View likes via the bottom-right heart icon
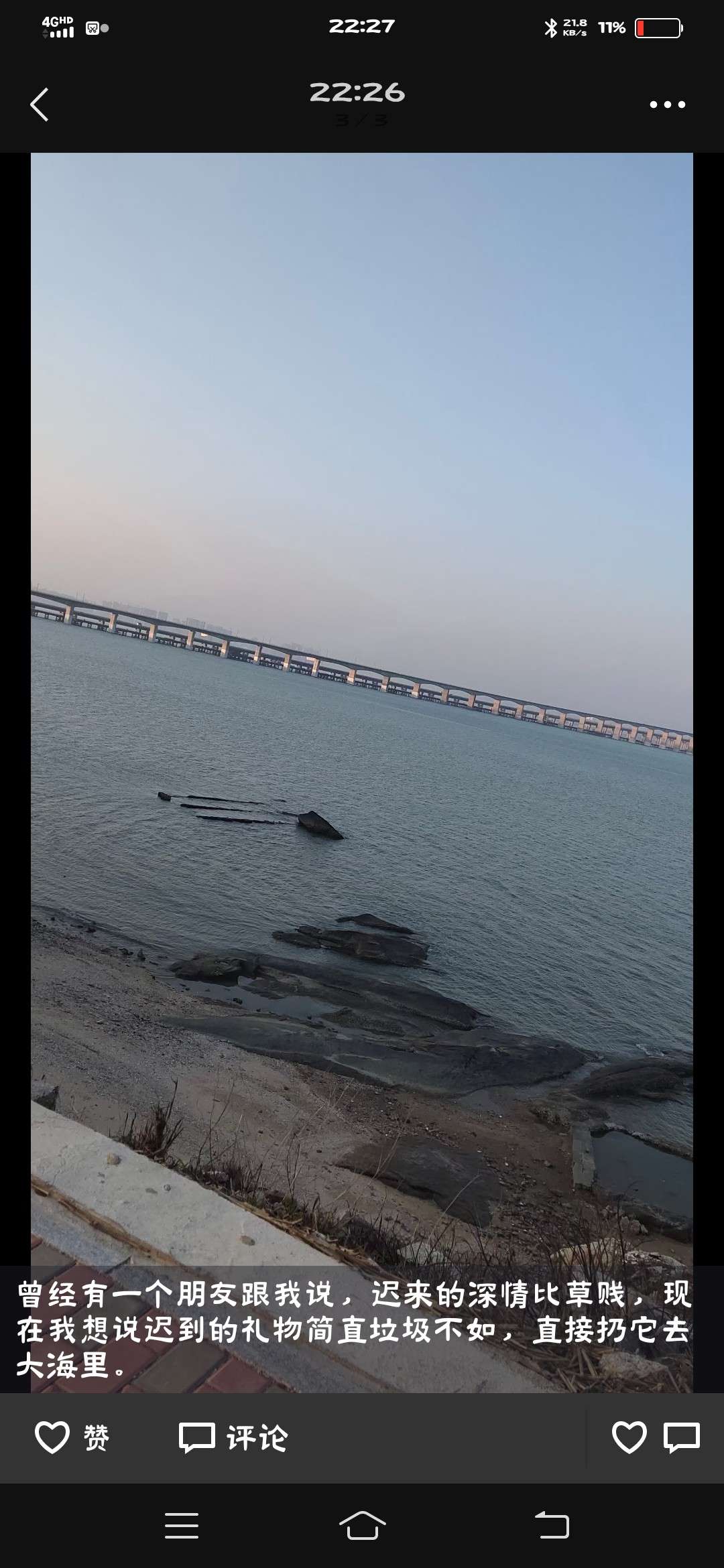Viewport: 724px width, 1568px height. point(629,1437)
